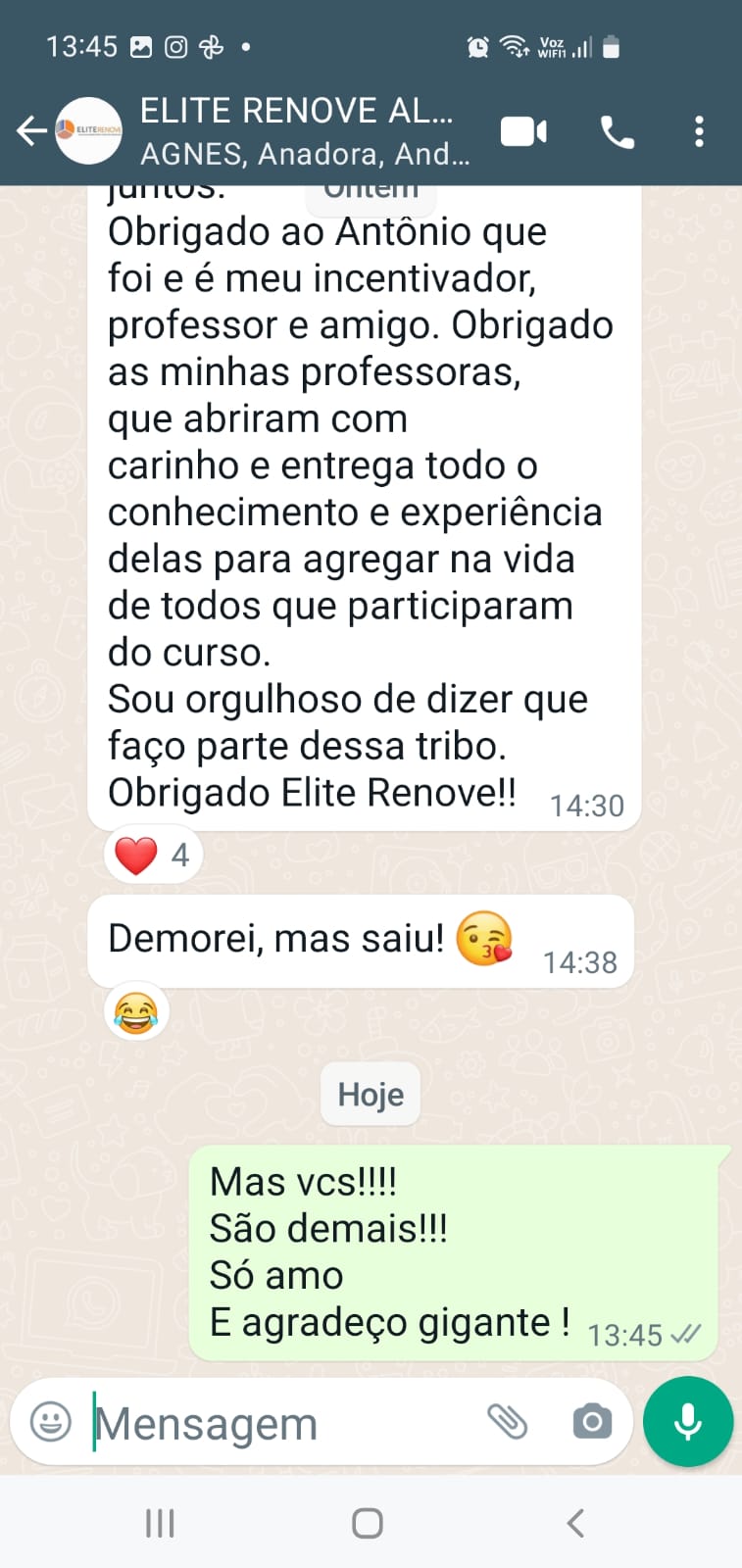Viewport: 742px width, 1568px height.
Task: Open the emoji picker
Action: (51, 1421)
